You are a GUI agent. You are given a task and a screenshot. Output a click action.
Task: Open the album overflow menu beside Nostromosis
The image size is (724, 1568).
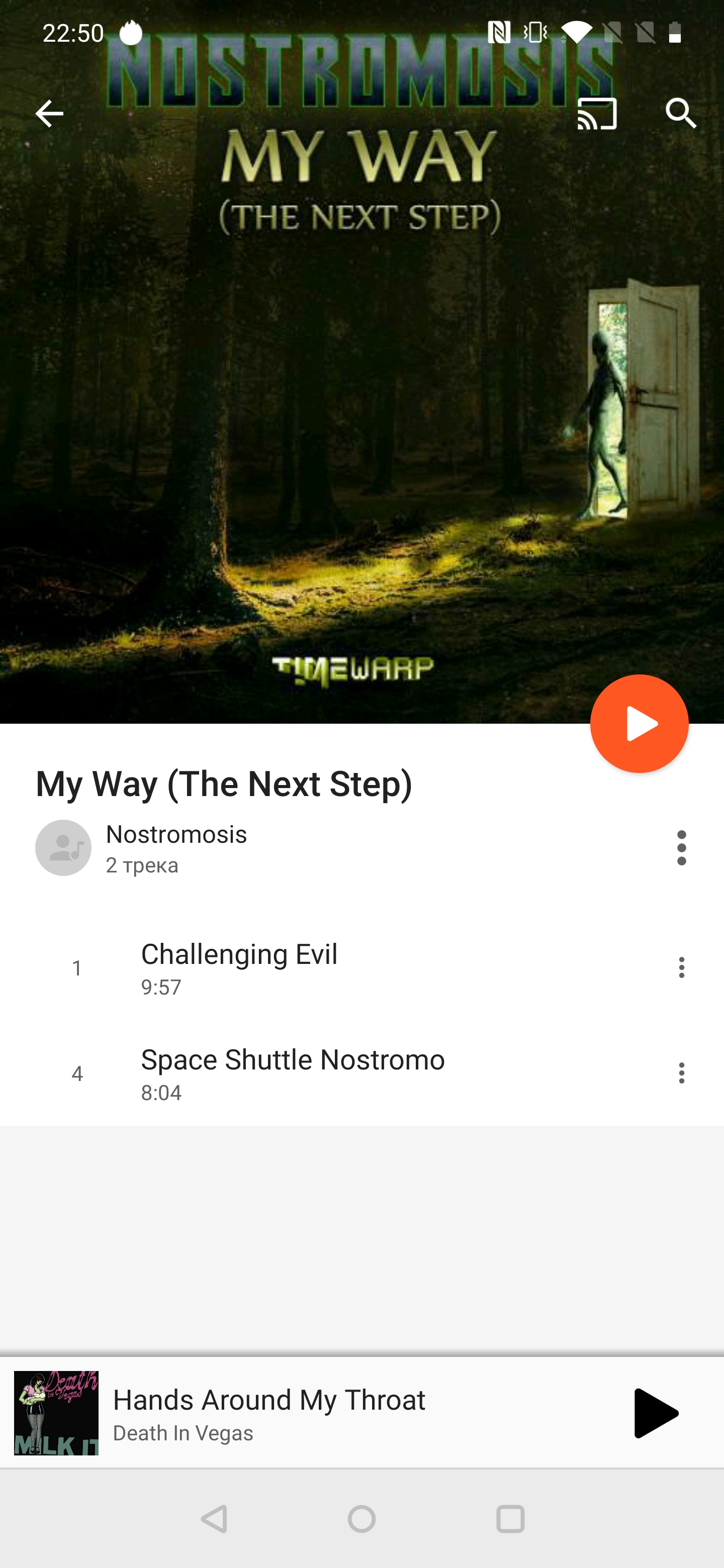pyautogui.click(x=681, y=847)
